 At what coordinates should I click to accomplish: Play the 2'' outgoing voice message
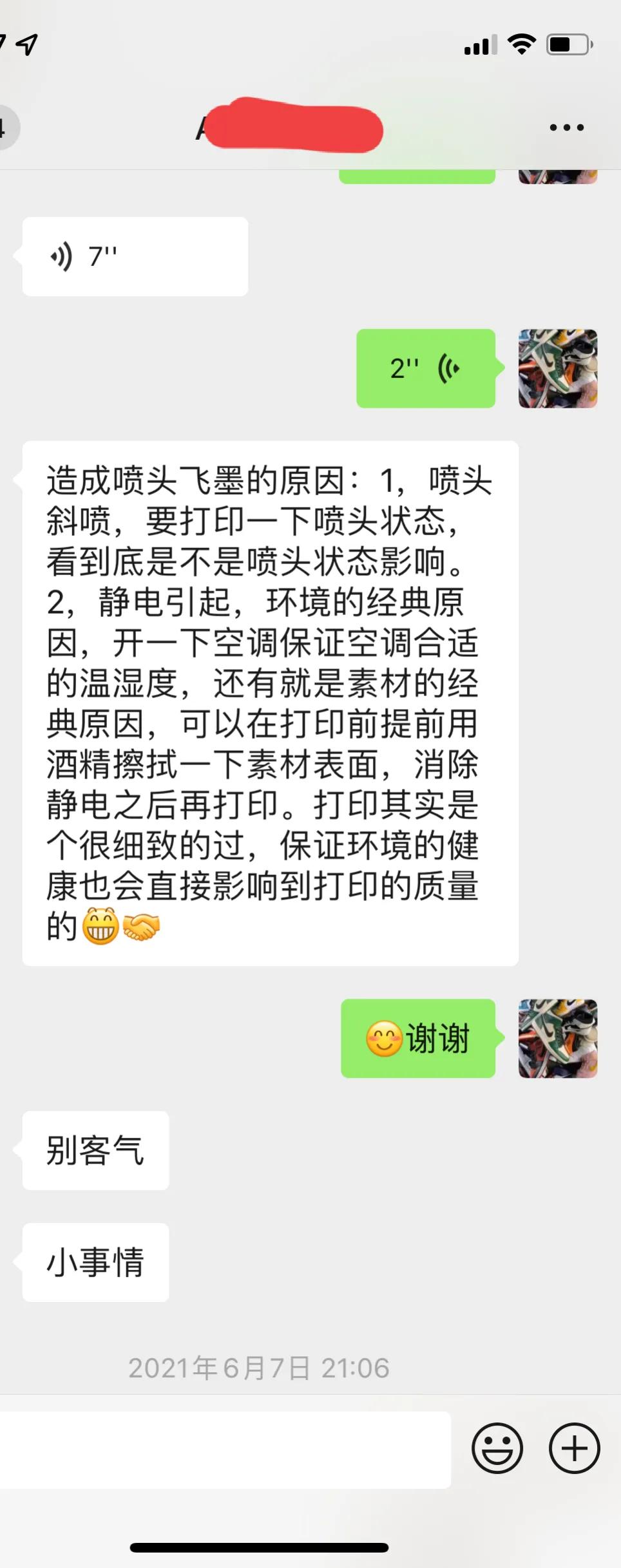pos(425,368)
